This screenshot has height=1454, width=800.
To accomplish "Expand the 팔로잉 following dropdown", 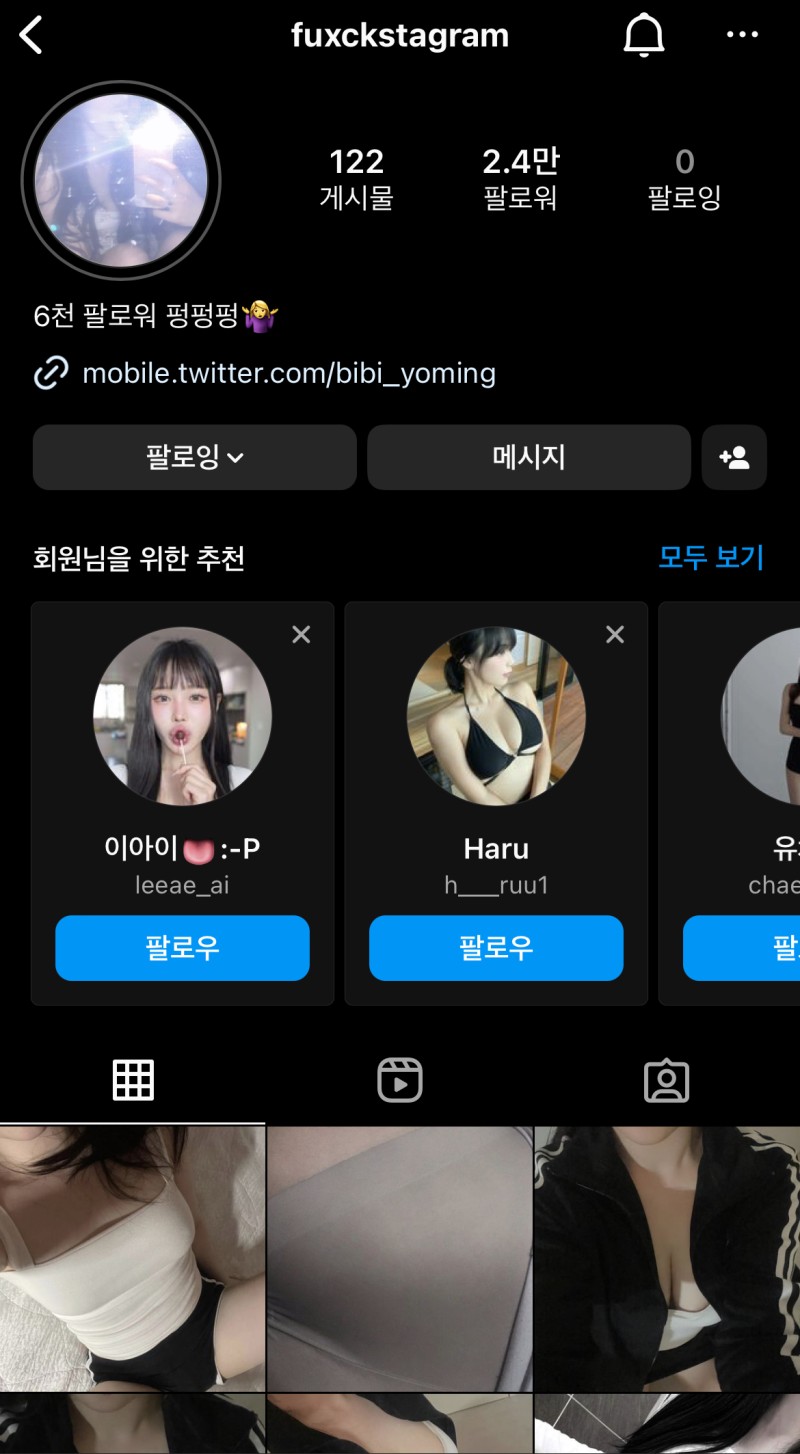I will [x=194, y=458].
